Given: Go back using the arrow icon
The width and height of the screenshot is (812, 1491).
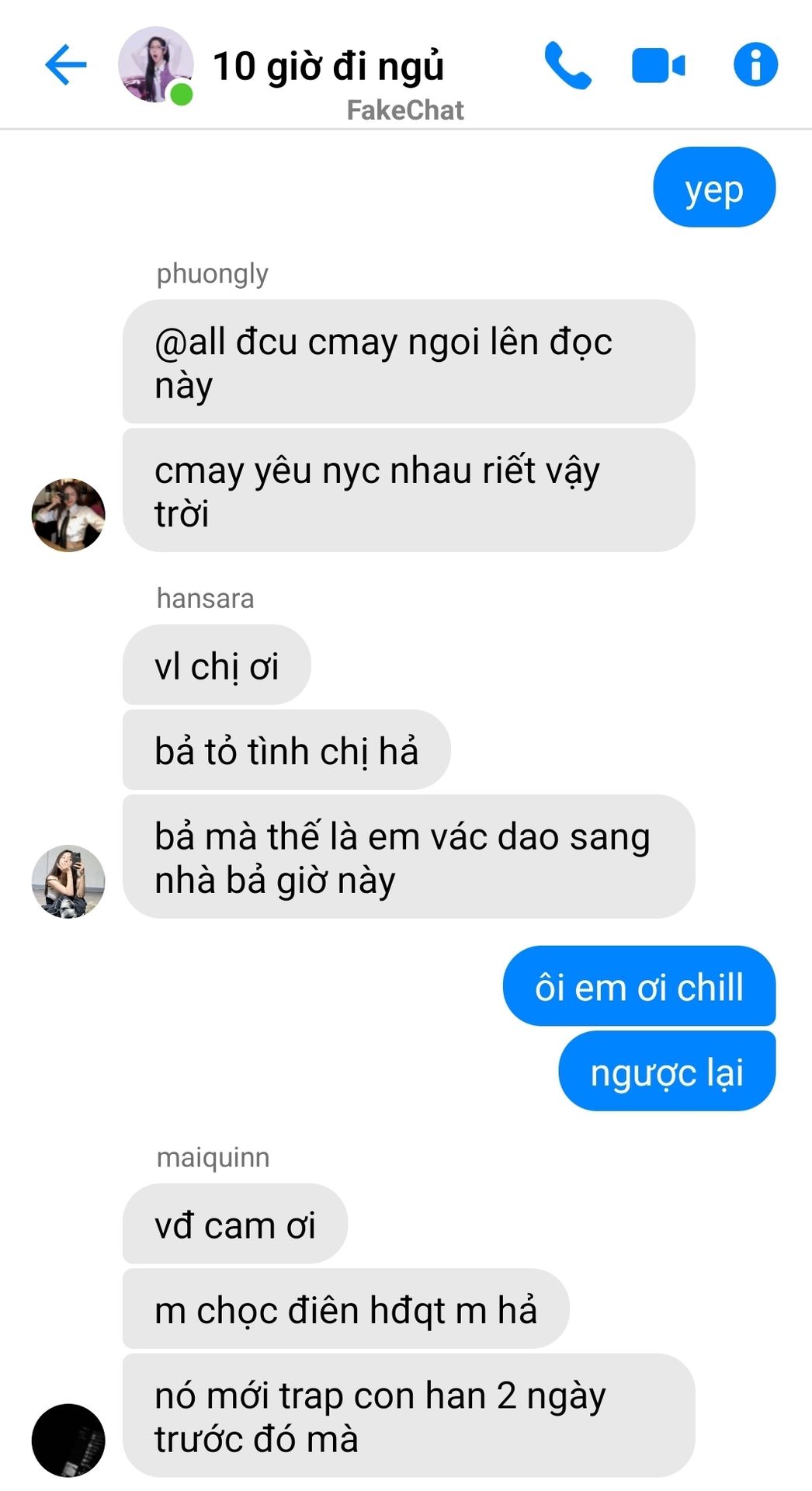Looking at the screenshot, I should (x=66, y=64).
